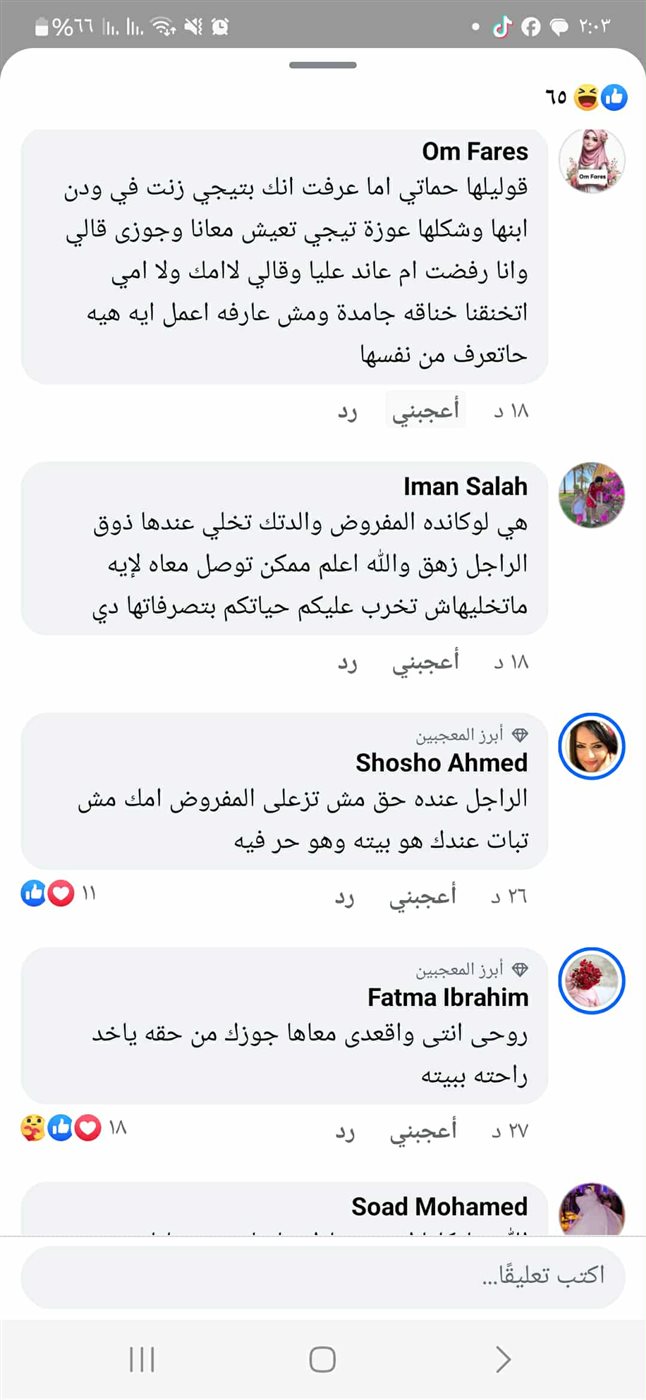Open Om Fares's profile picture

pyautogui.click(x=592, y=161)
